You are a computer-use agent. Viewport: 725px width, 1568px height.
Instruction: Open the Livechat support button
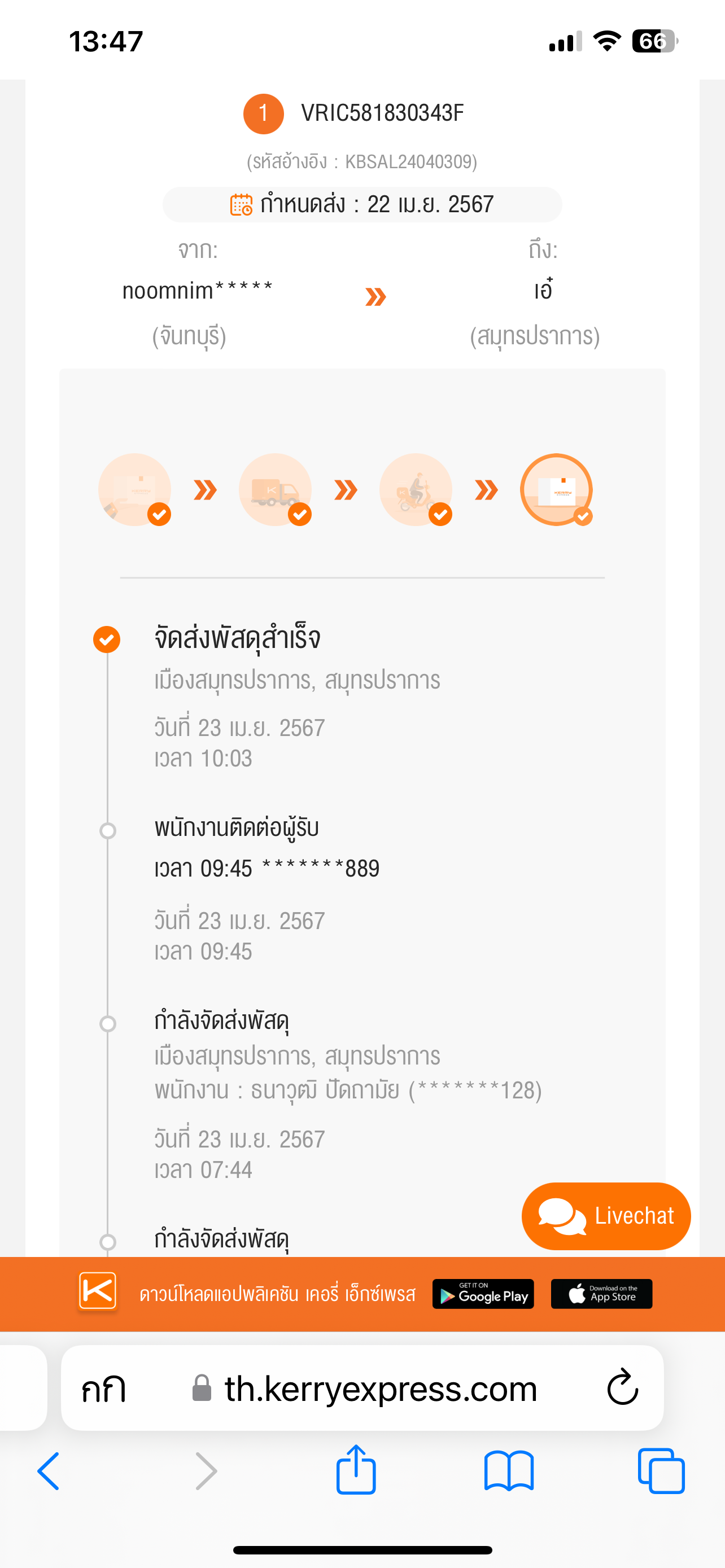coord(606,1216)
